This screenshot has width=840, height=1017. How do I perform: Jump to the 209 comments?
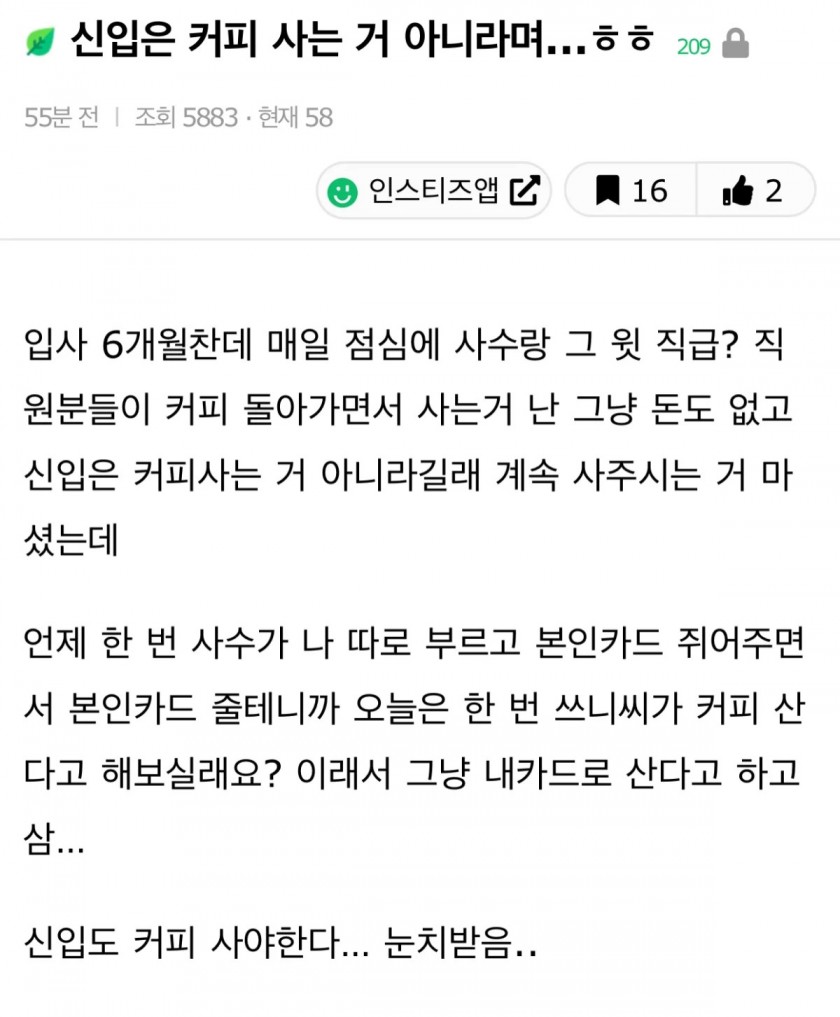pos(693,46)
